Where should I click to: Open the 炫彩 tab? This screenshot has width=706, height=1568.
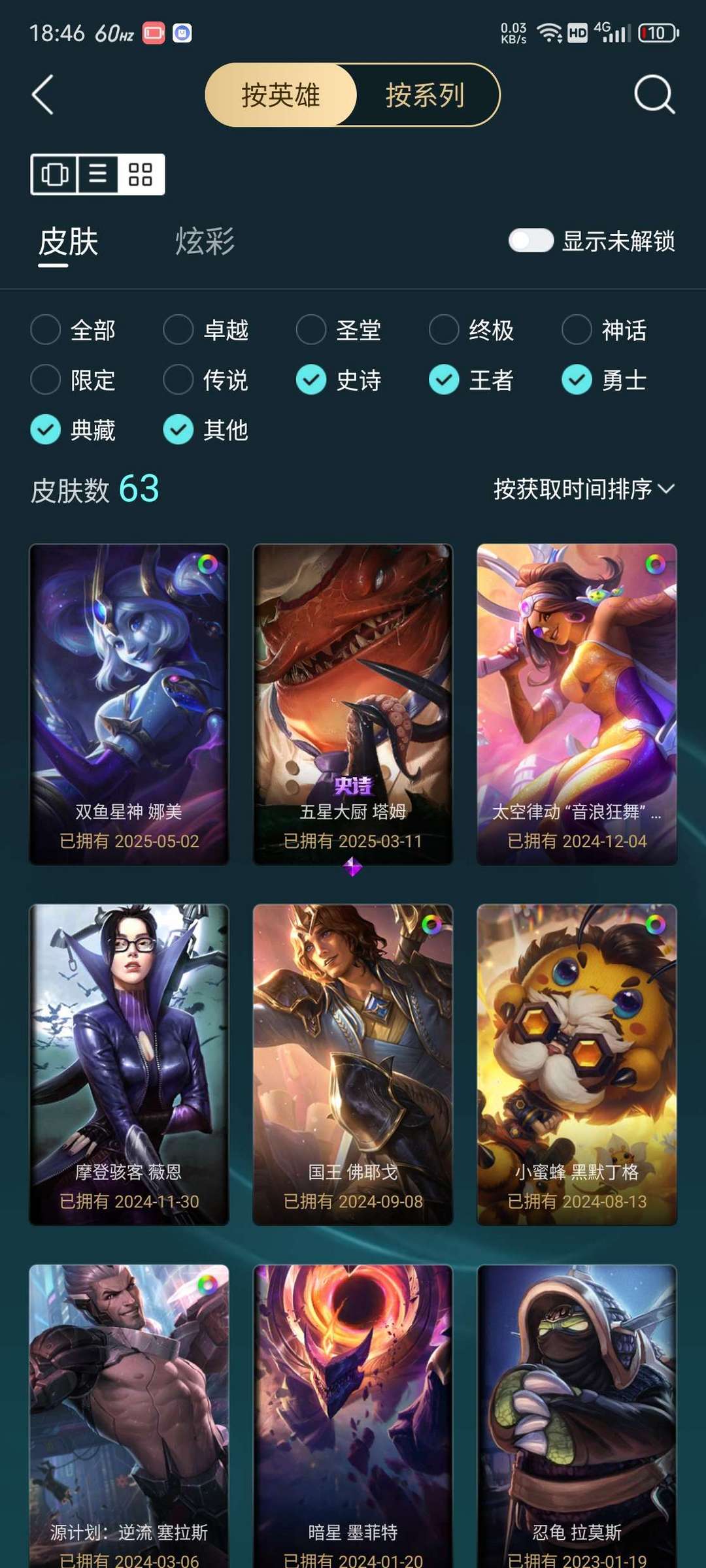205,242
